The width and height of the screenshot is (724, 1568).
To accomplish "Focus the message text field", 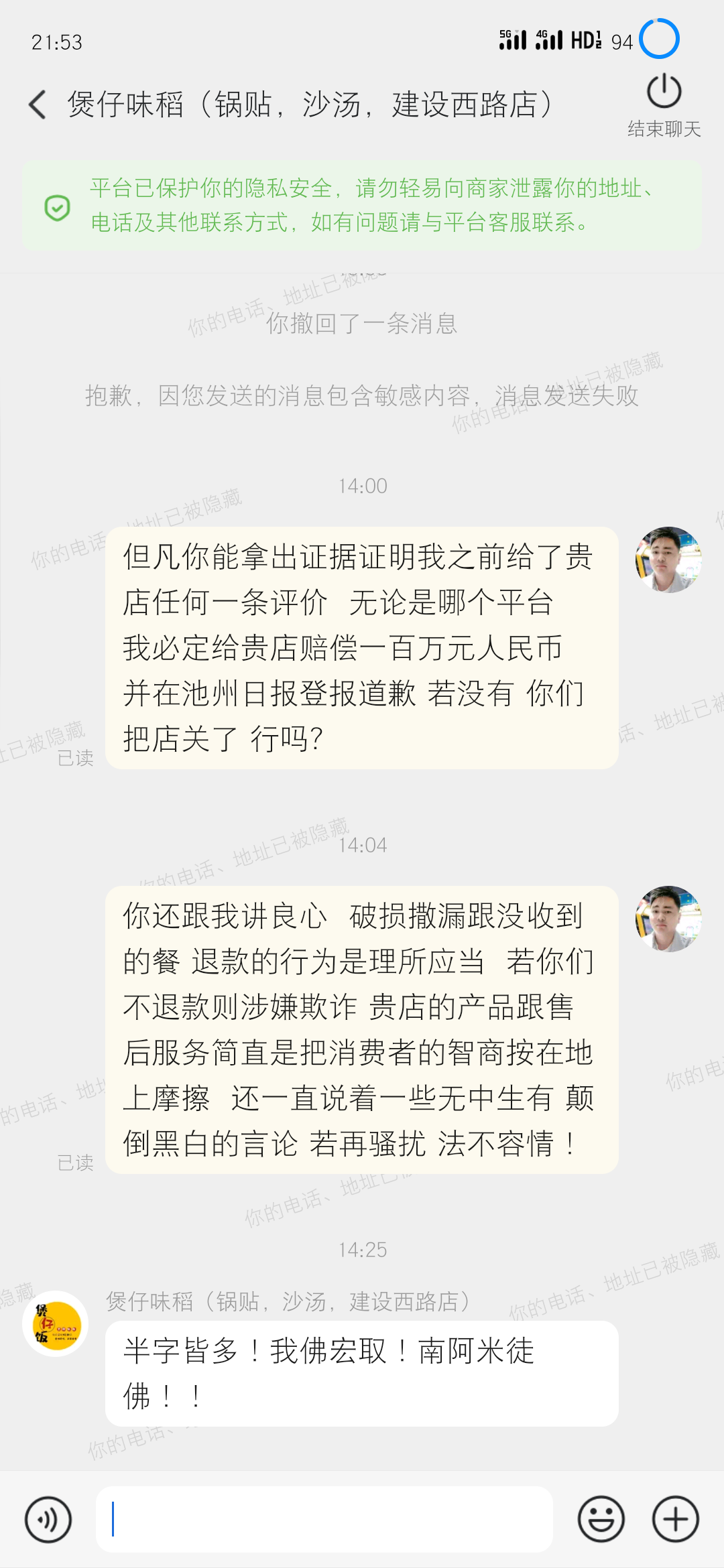I will coord(324,1519).
